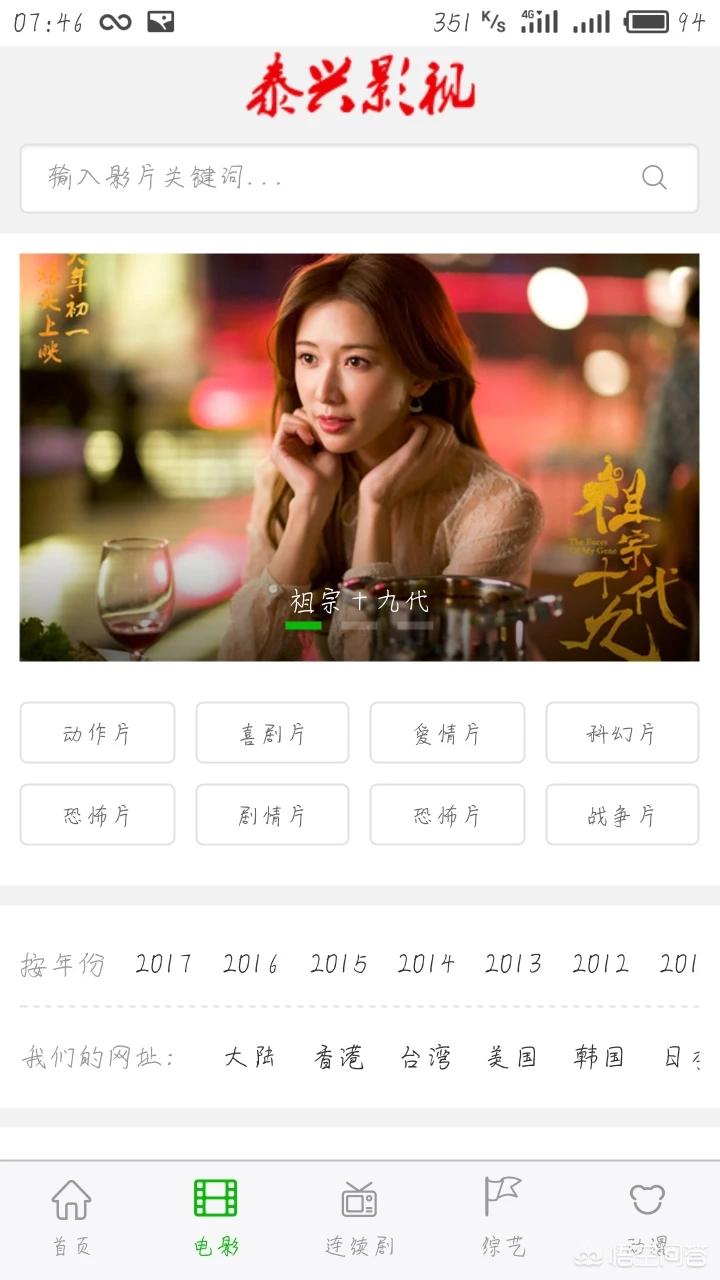Open the 战争片 category

pos(622,815)
